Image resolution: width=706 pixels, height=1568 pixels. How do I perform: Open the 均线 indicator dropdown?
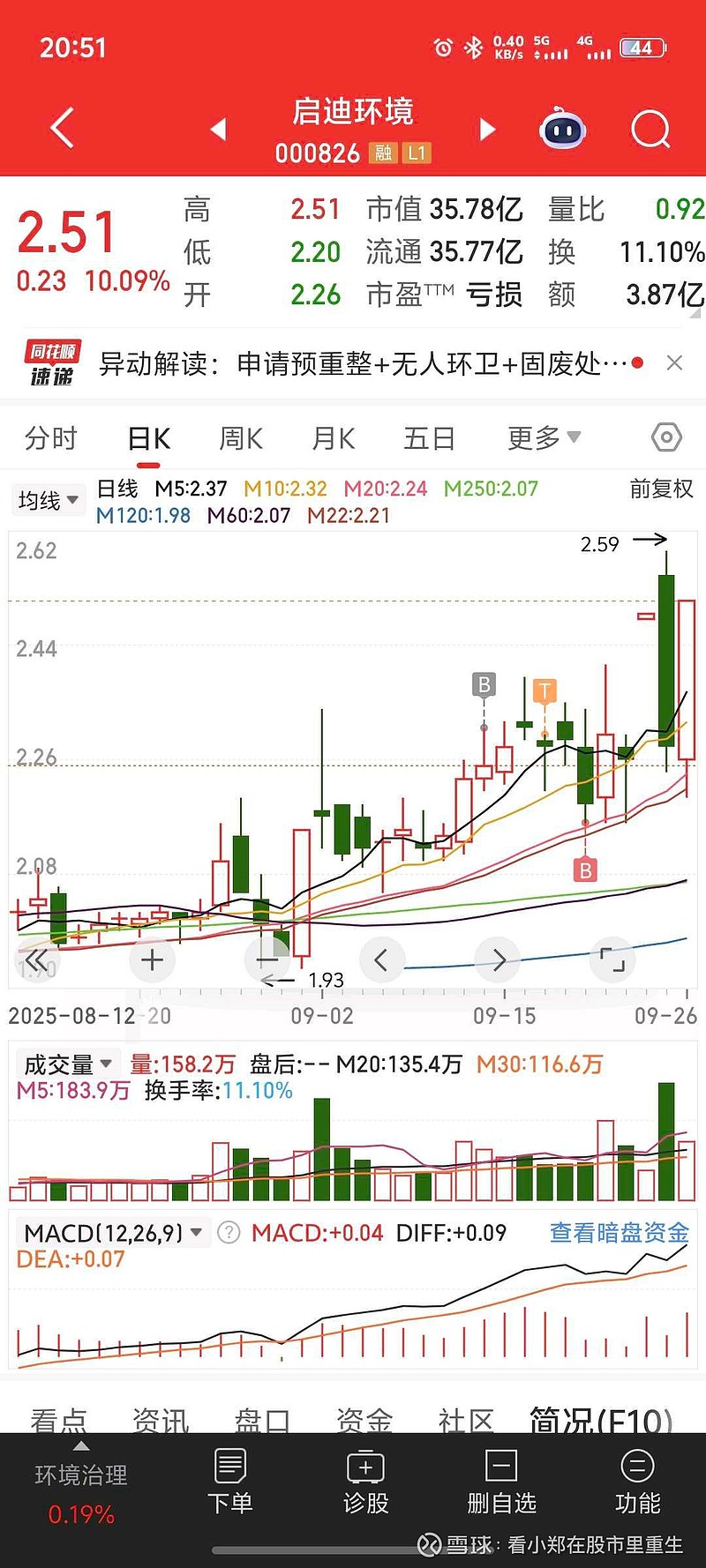tap(49, 500)
